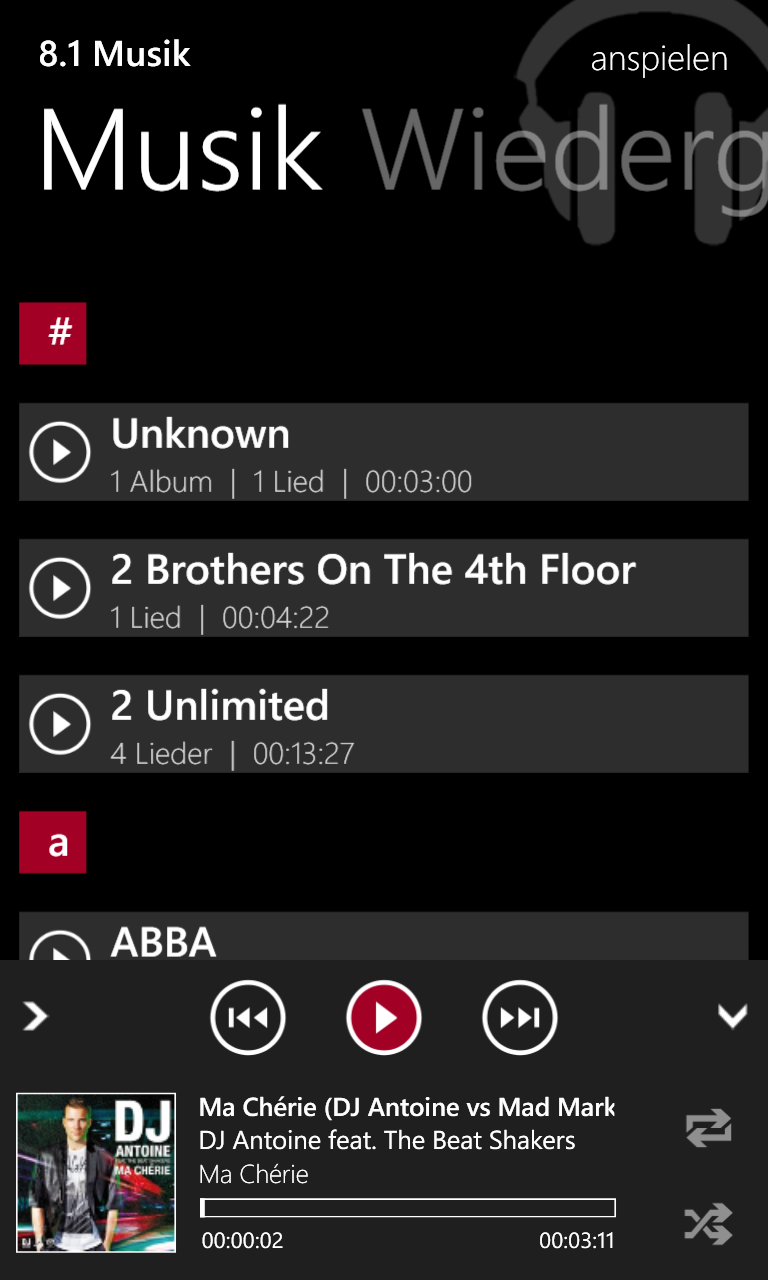
Task: Open the Ma Chérie album cover
Action: coord(96,1173)
